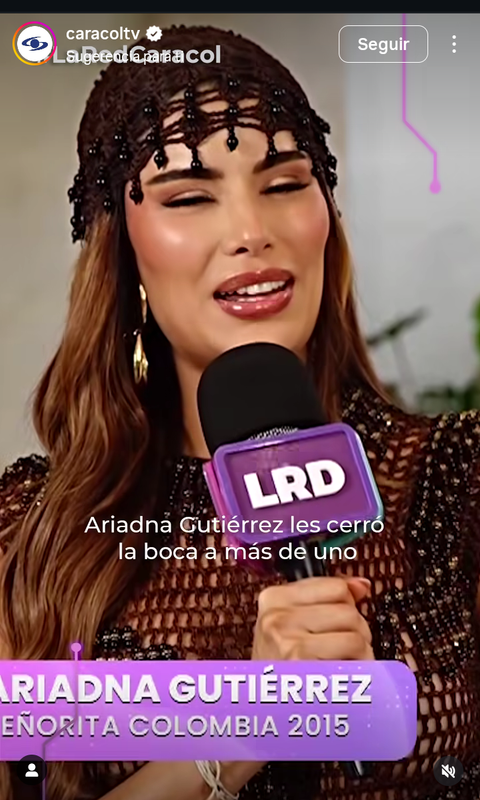The height and width of the screenshot is (800, 480).
Task: Open the three-dot overflow menu
Action: pos(454,44)
